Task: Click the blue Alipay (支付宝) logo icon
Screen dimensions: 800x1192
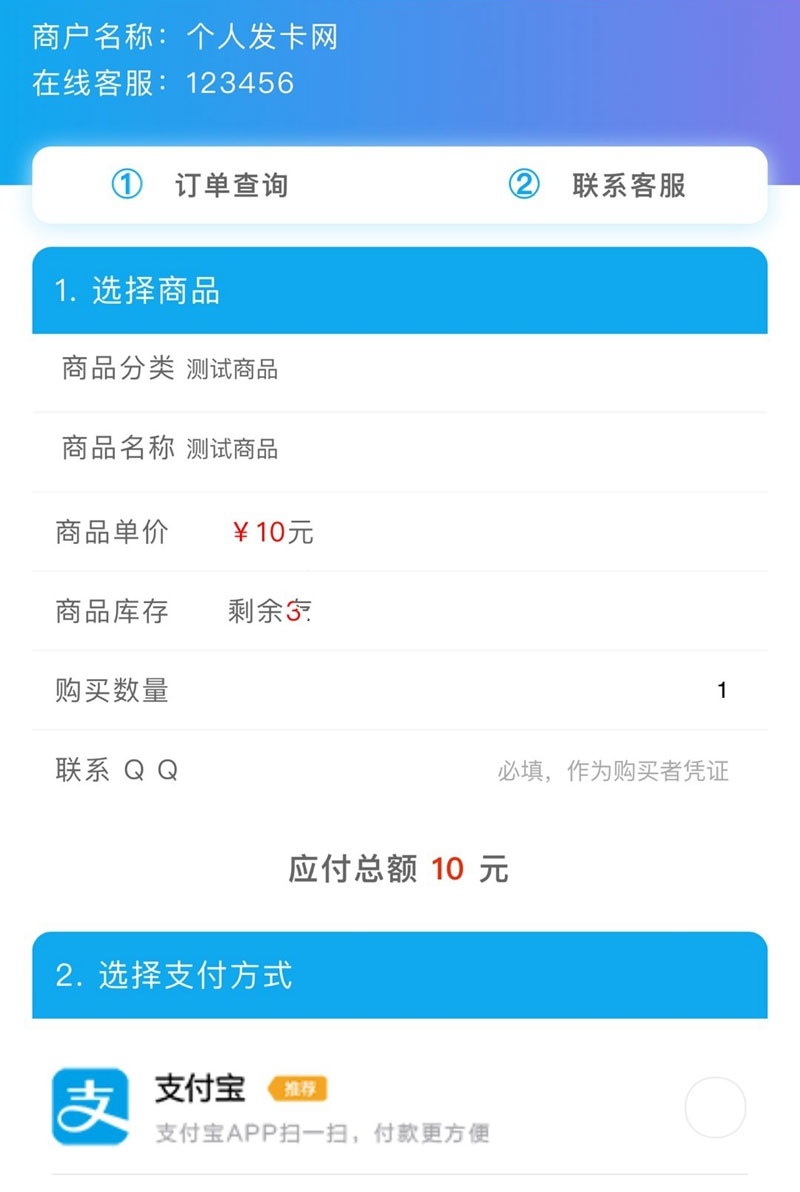Action: (88, 1106)
